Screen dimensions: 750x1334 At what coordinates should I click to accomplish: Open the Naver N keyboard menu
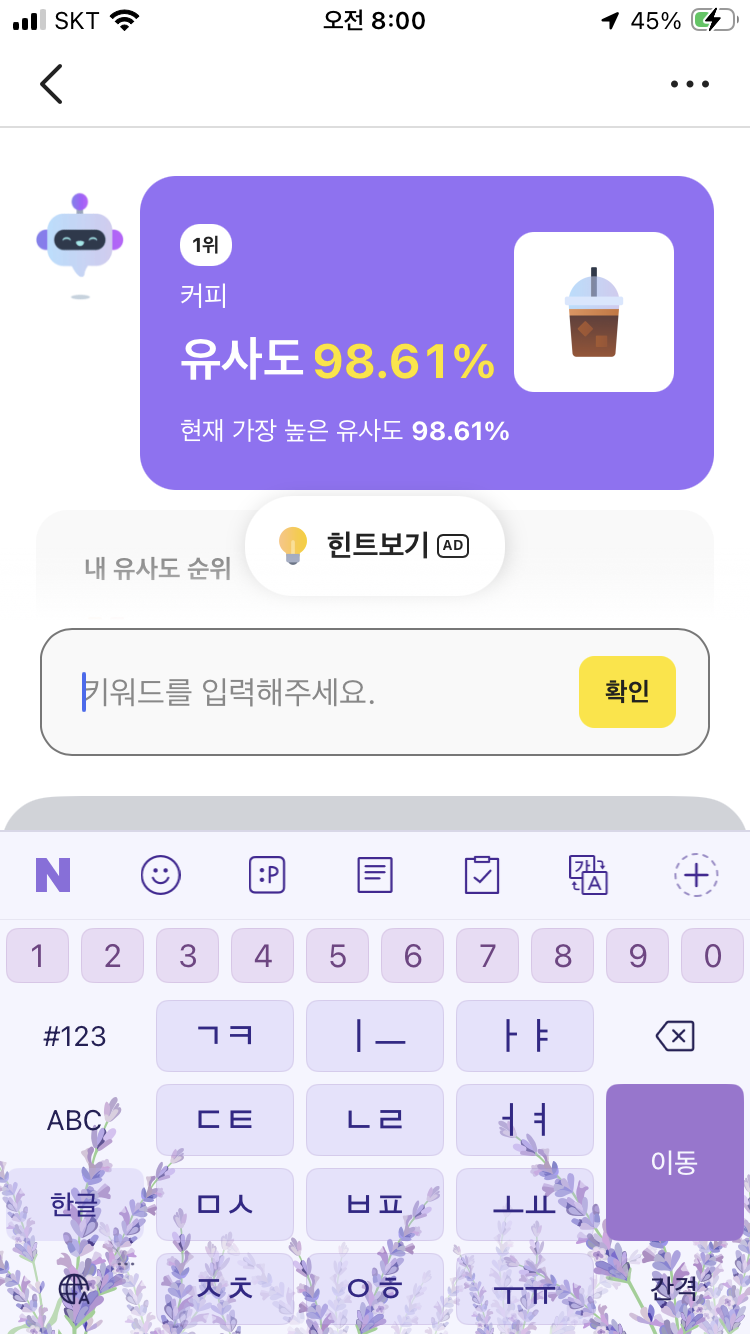pyautogui.click(x=53, y=875)
